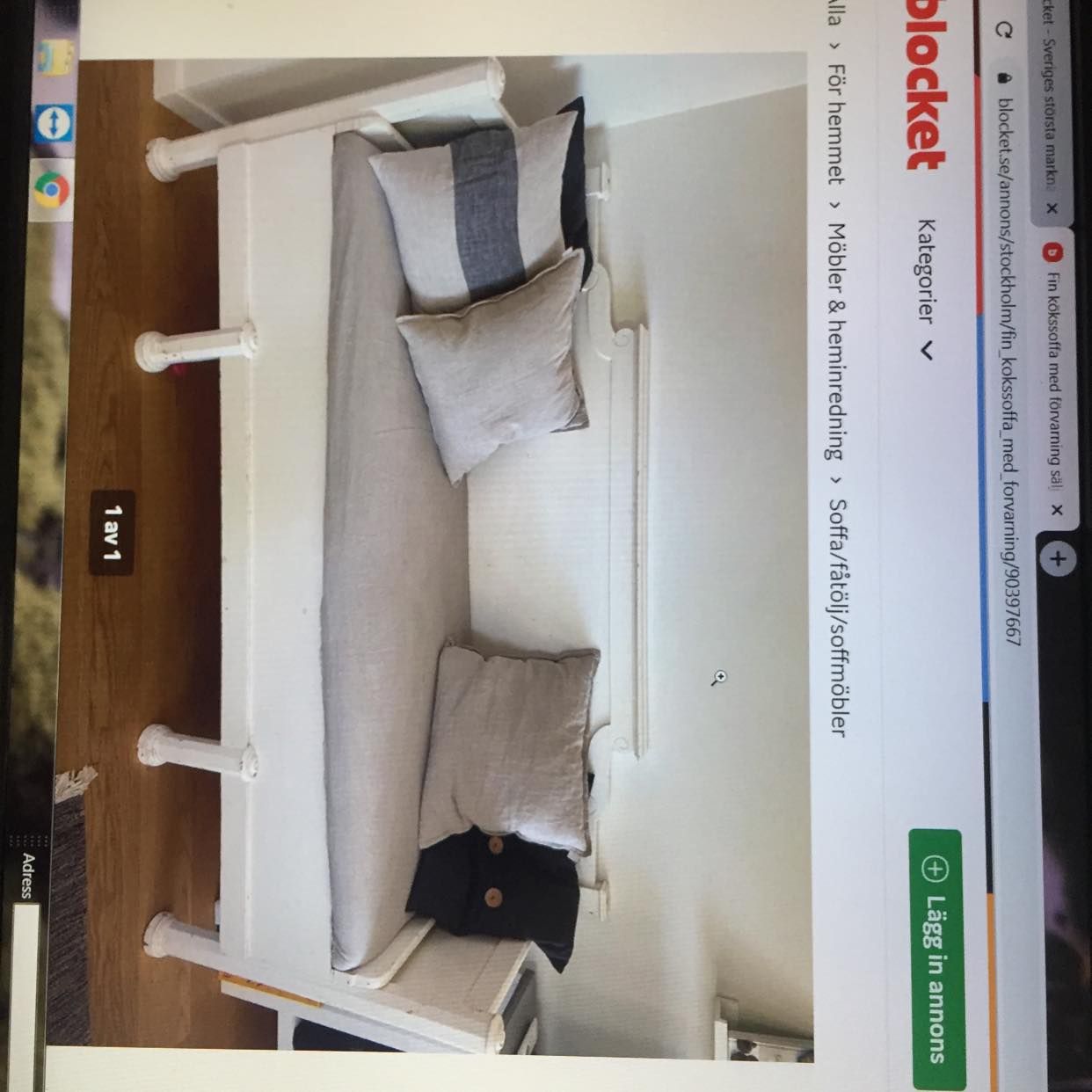Expand the Kategorier dropdown
1092x1092 pixels.
pos(926,288)
